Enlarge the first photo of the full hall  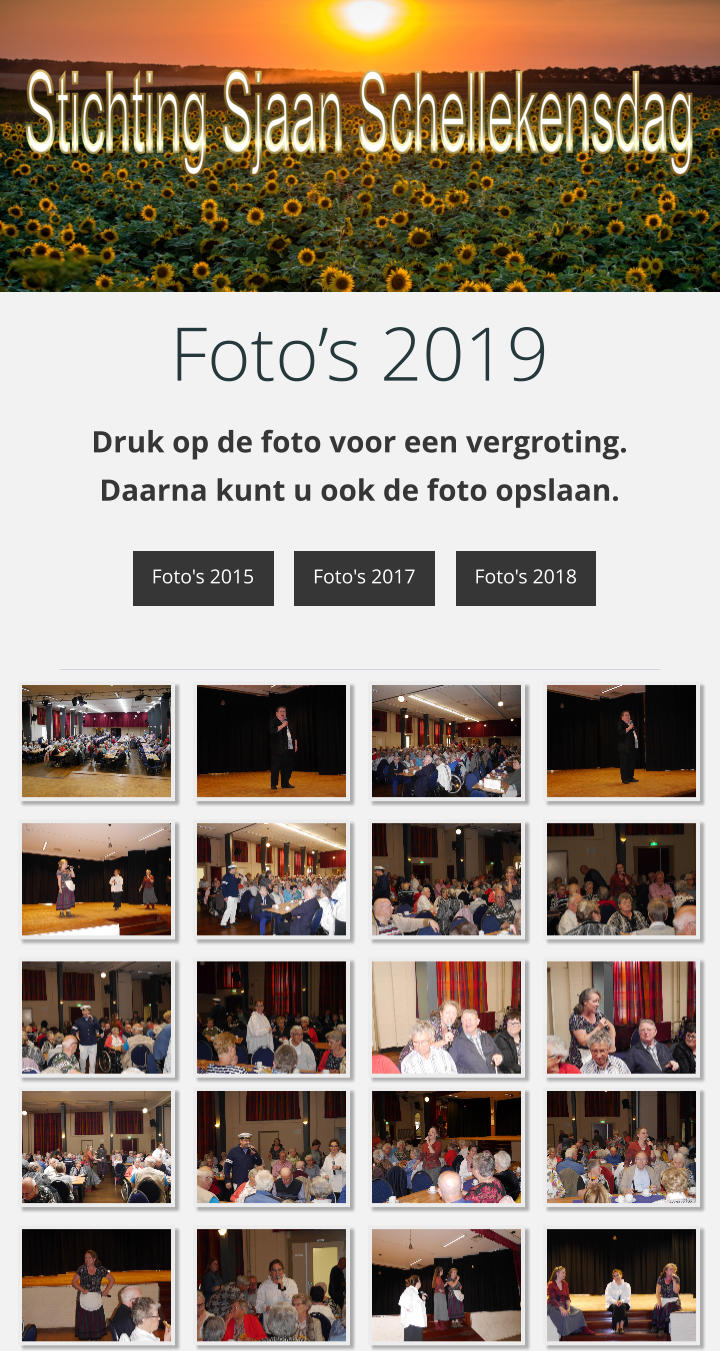coord(96,741)
